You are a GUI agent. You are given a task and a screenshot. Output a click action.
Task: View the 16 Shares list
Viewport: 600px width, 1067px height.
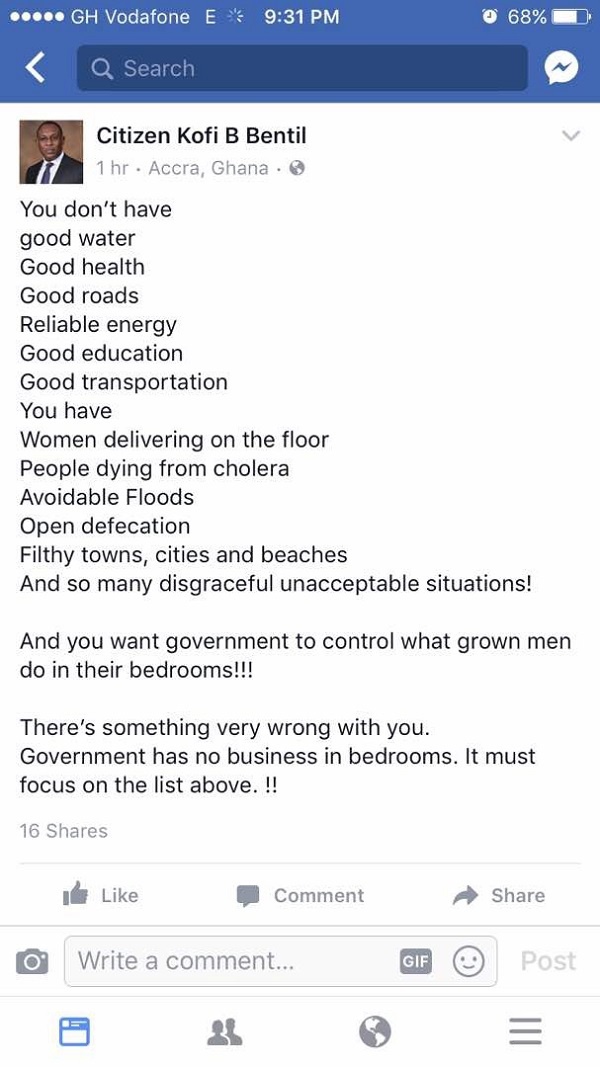[x=63, y=831]
